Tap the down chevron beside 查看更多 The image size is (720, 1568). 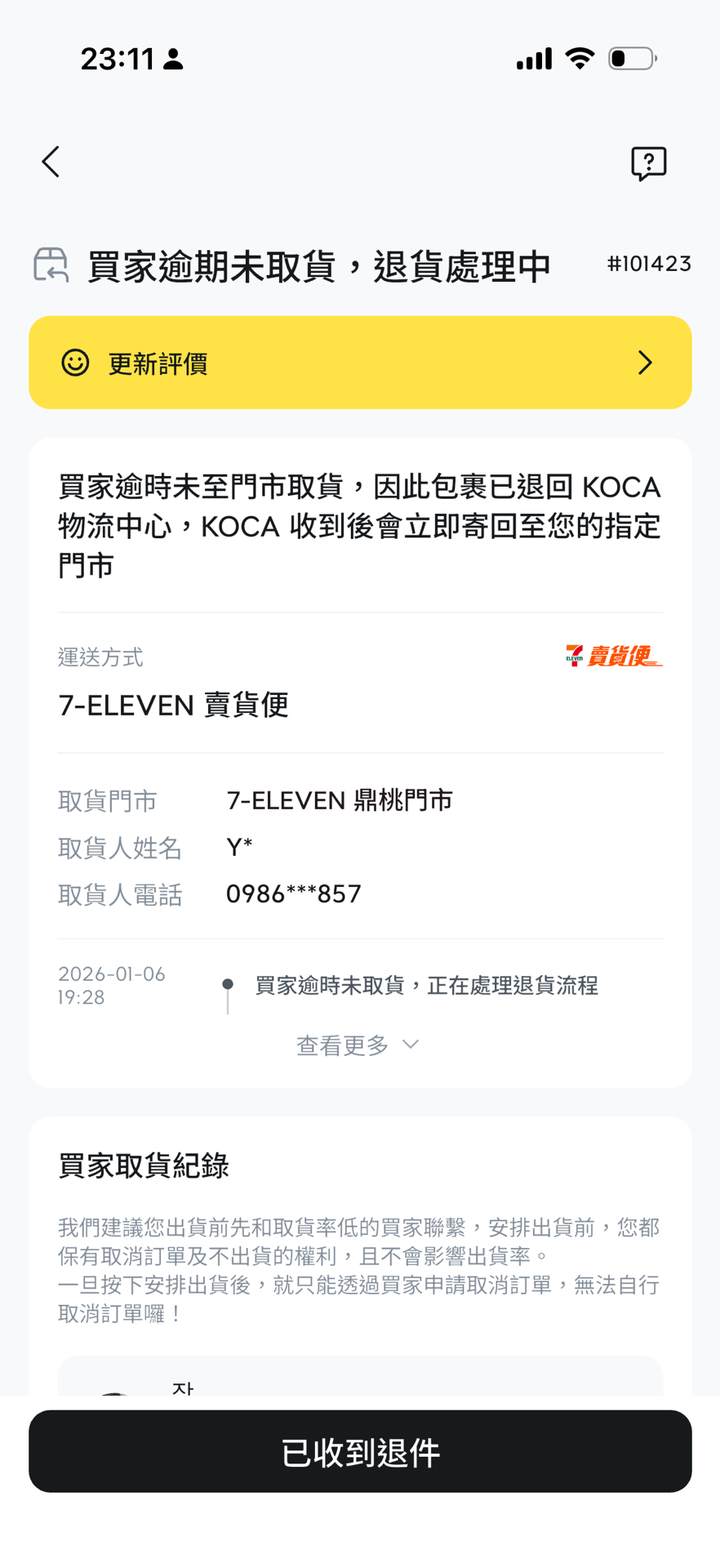[410, 1044]
